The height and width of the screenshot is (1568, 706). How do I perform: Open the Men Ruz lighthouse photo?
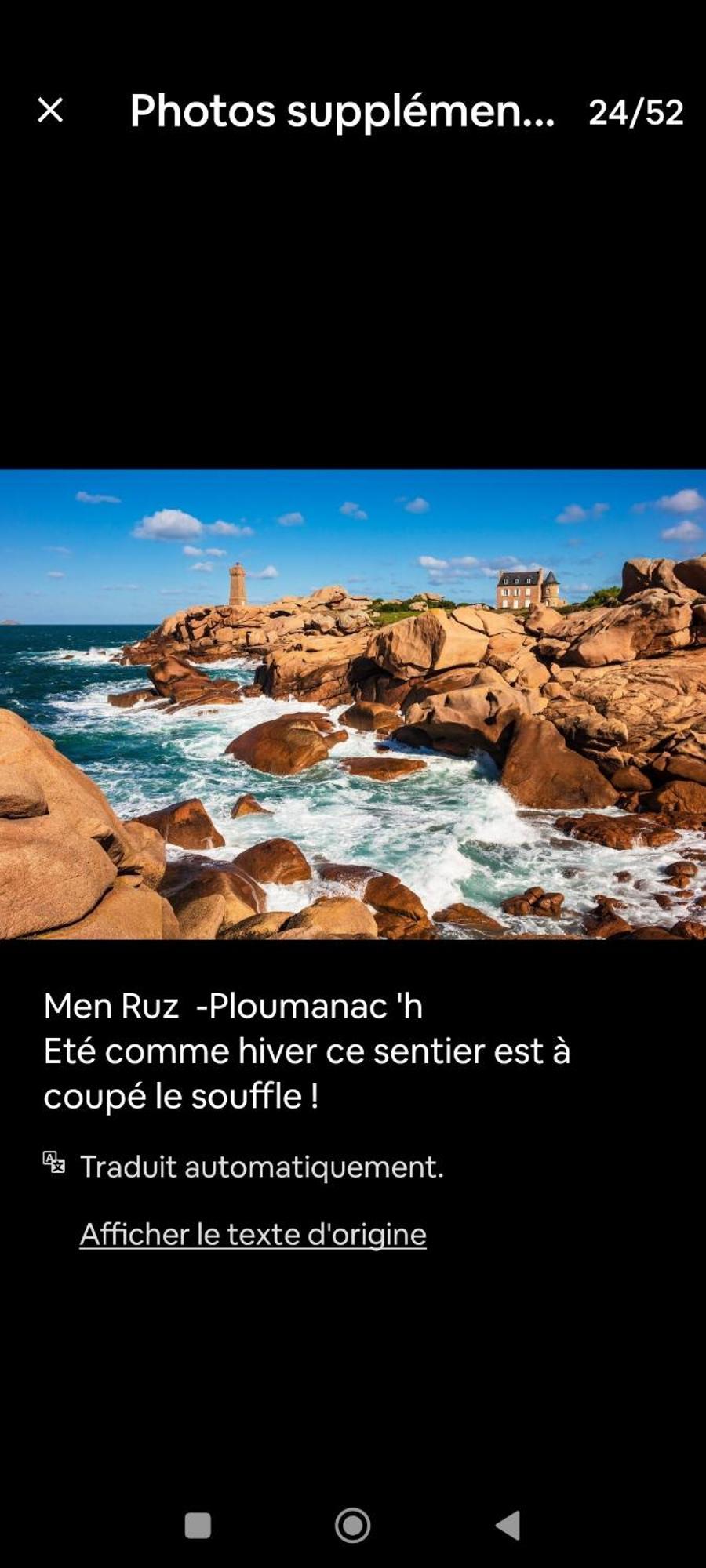click(353, 703)
